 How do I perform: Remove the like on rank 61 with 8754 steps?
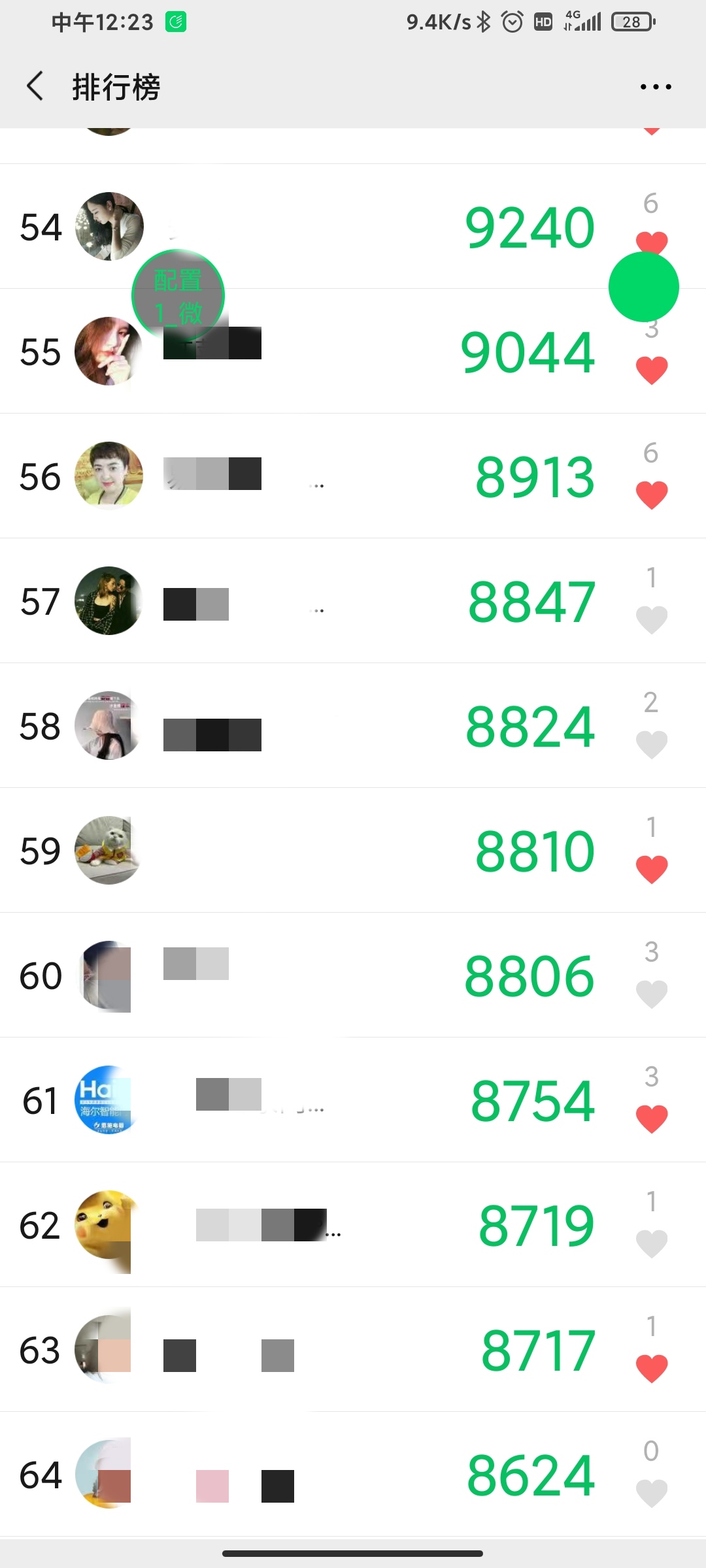click(x=651, y=1119)
